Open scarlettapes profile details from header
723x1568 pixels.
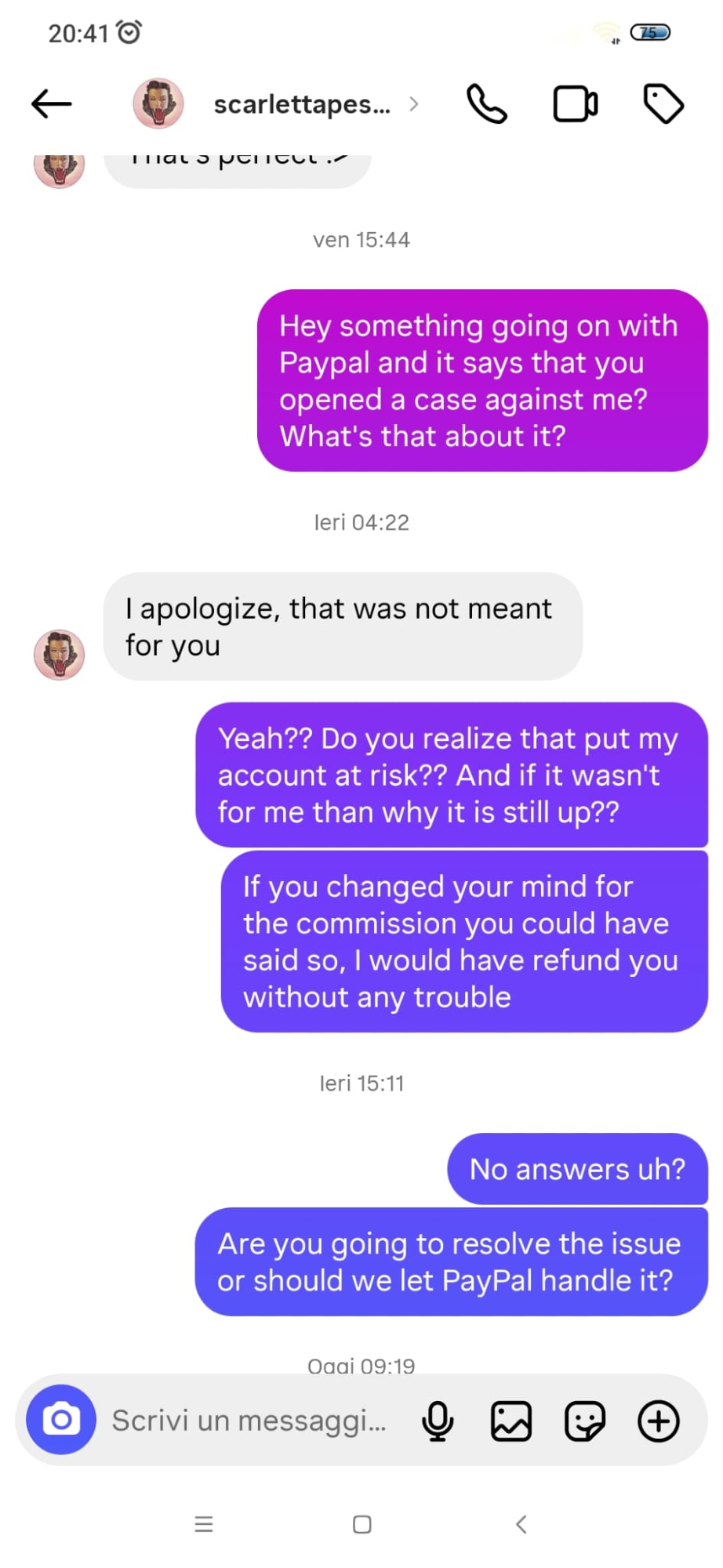(x=301, y=104)
